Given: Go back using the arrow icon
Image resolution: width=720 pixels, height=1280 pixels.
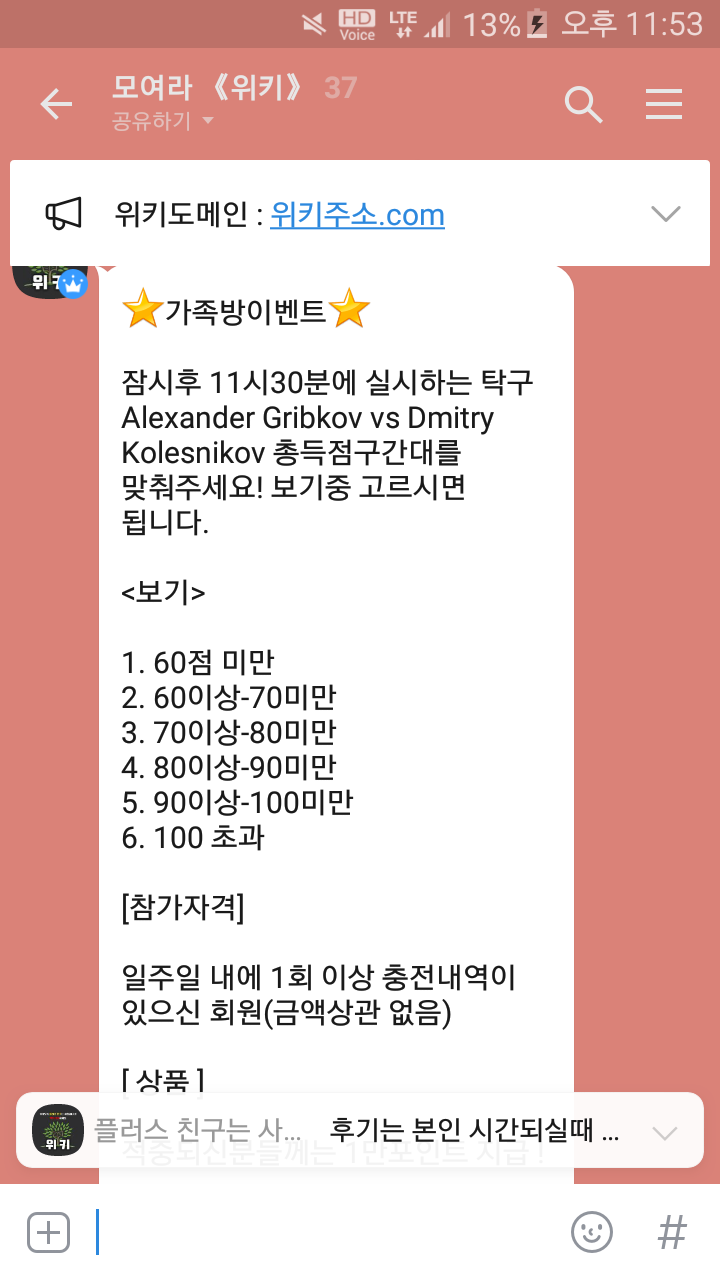Looking at the screenshot, I should pyautogui.click(x=56, y=104).
